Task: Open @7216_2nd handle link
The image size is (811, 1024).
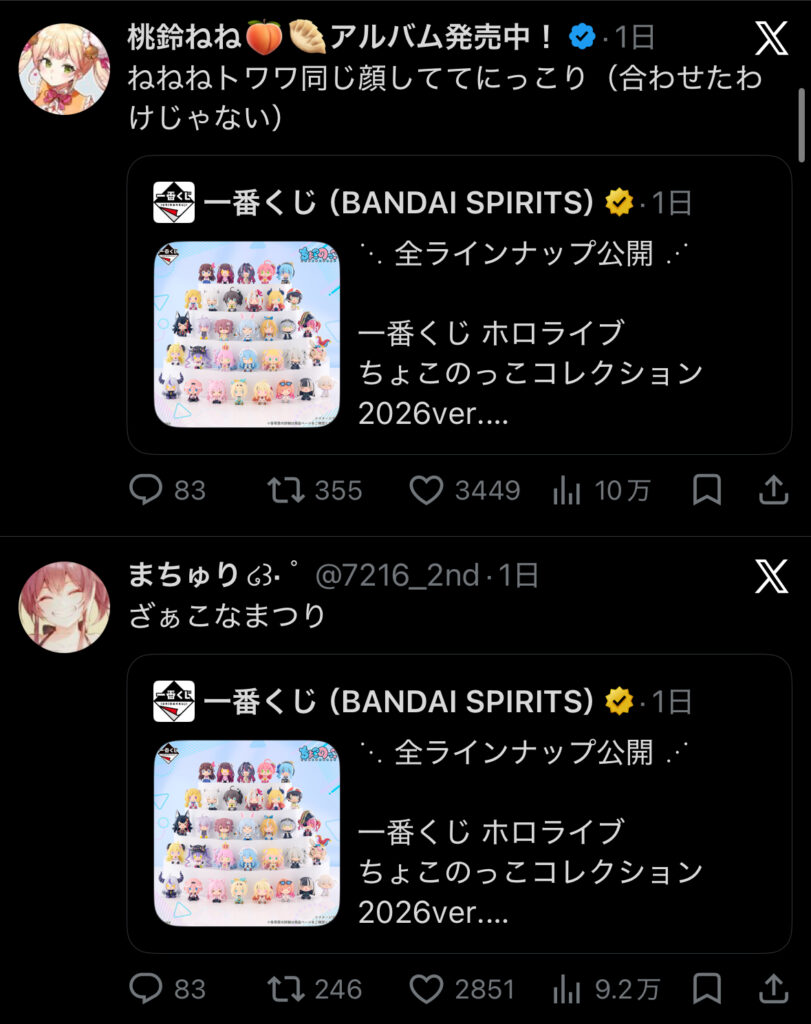Action: (396, 576)
